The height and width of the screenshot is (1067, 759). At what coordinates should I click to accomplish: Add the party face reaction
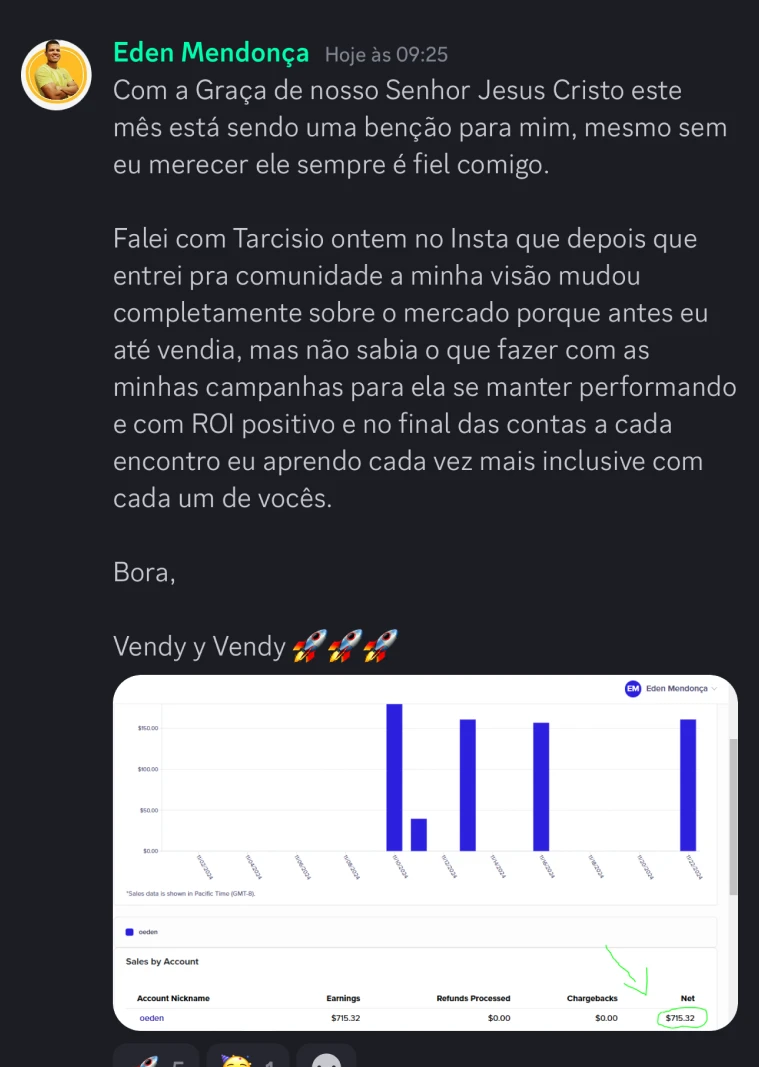point(247,1056)
